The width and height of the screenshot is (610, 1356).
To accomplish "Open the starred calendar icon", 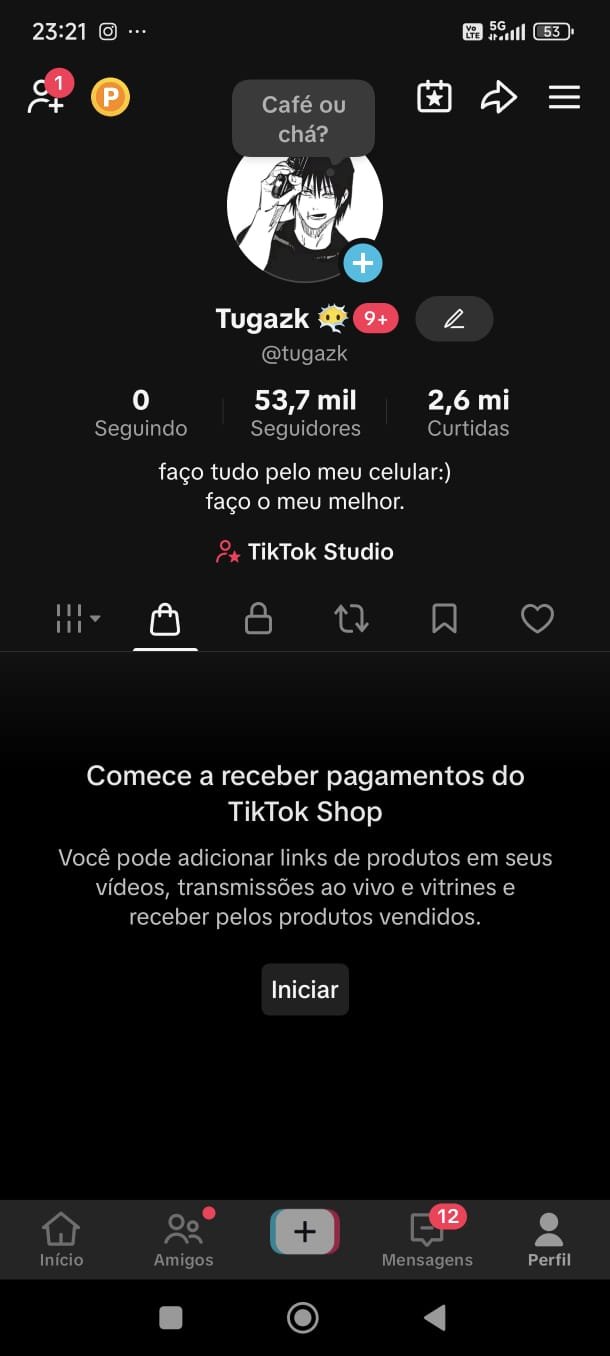I will pyautogui.click(x=434, y=97).
